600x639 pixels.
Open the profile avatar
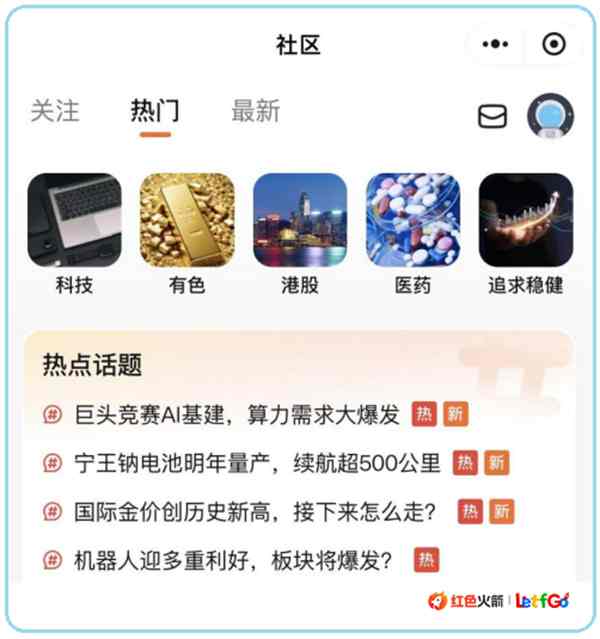tap(550, 116)
